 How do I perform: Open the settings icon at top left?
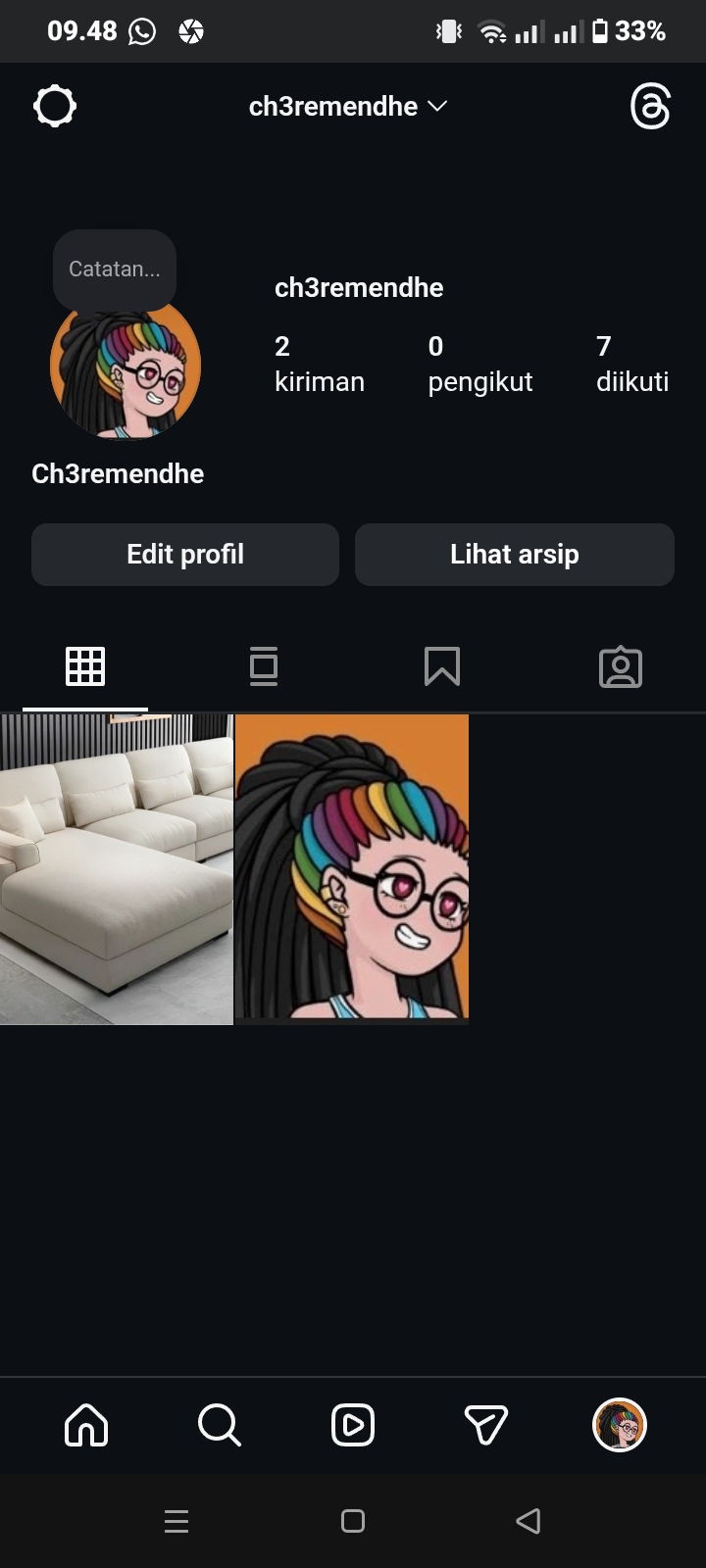[55, 106]
